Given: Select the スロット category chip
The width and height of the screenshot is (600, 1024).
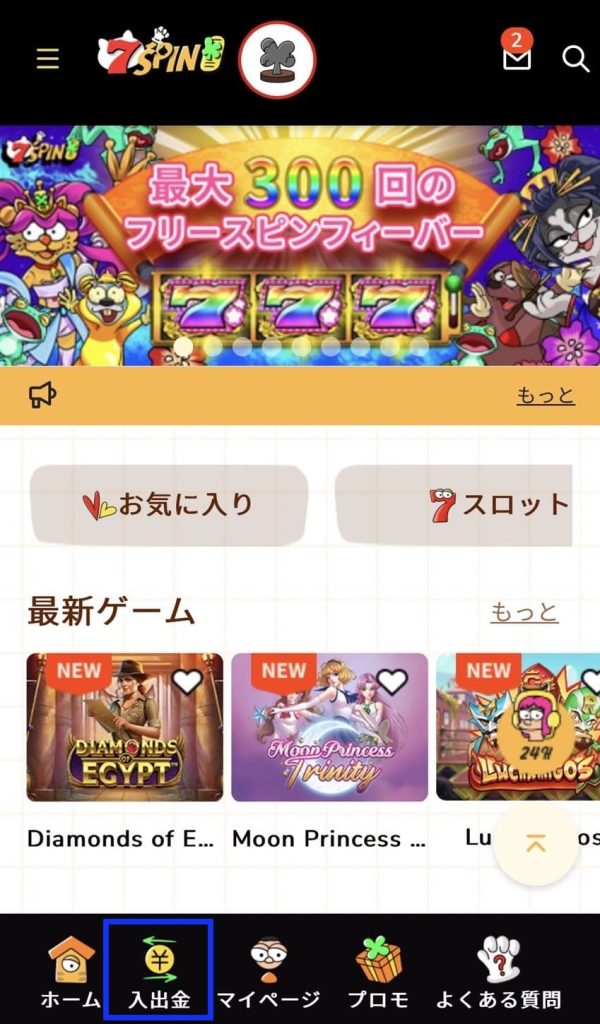Looking at the screenshot, I should pyautogui.click(x=454, y=505).
